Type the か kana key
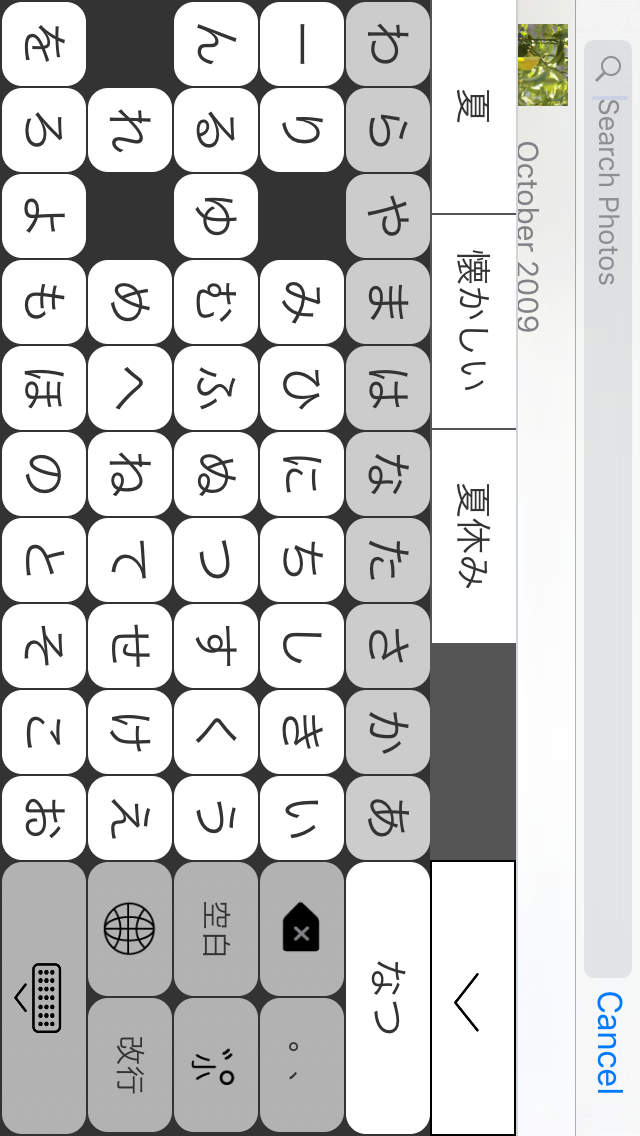Image resolution: width=640 pixels, height=1136 pixels. coord(388,732)
